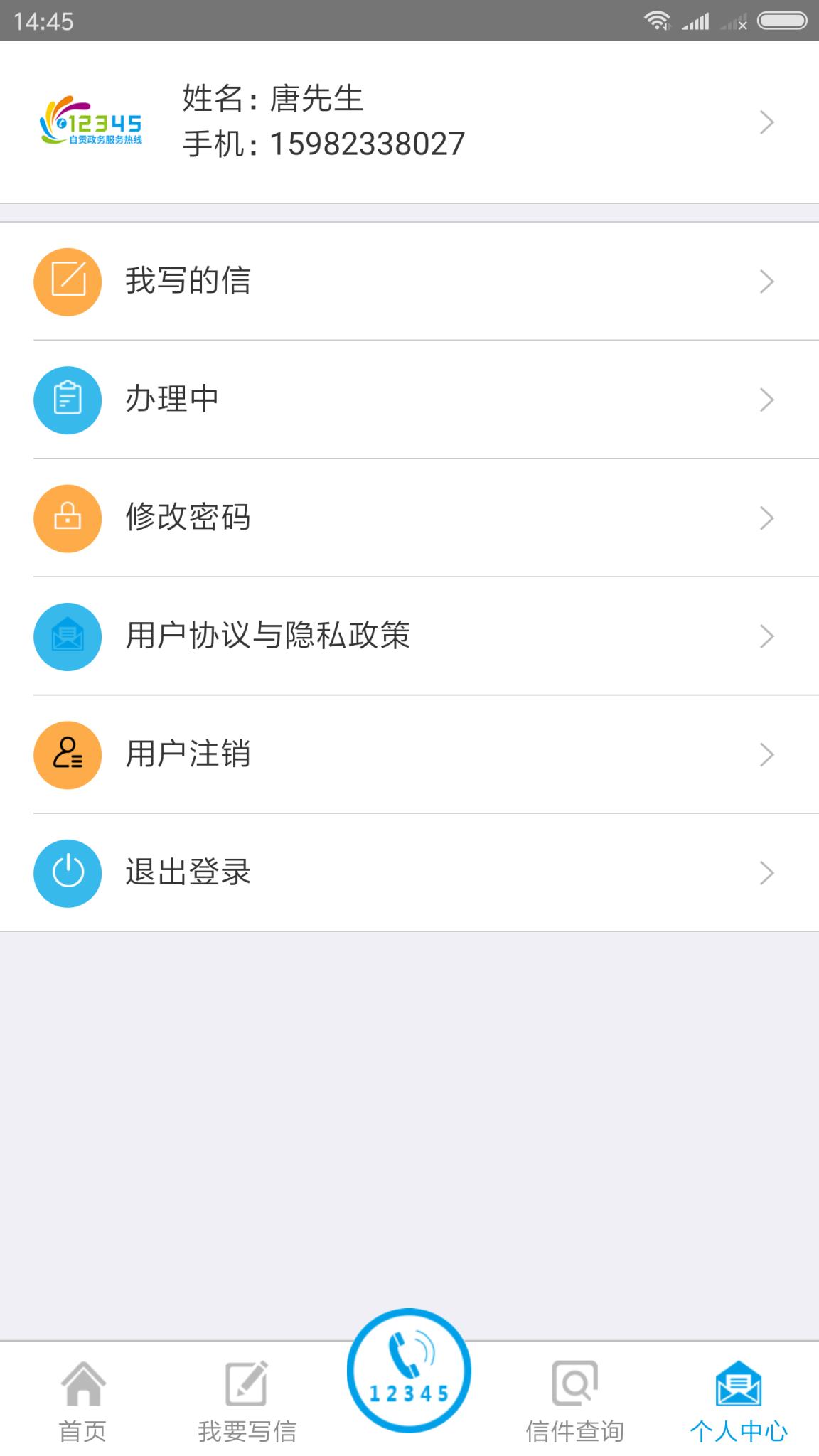Select the 我写的信 pencil icon
Screen dimensions: 819x1456
click(x=67, y=281)
